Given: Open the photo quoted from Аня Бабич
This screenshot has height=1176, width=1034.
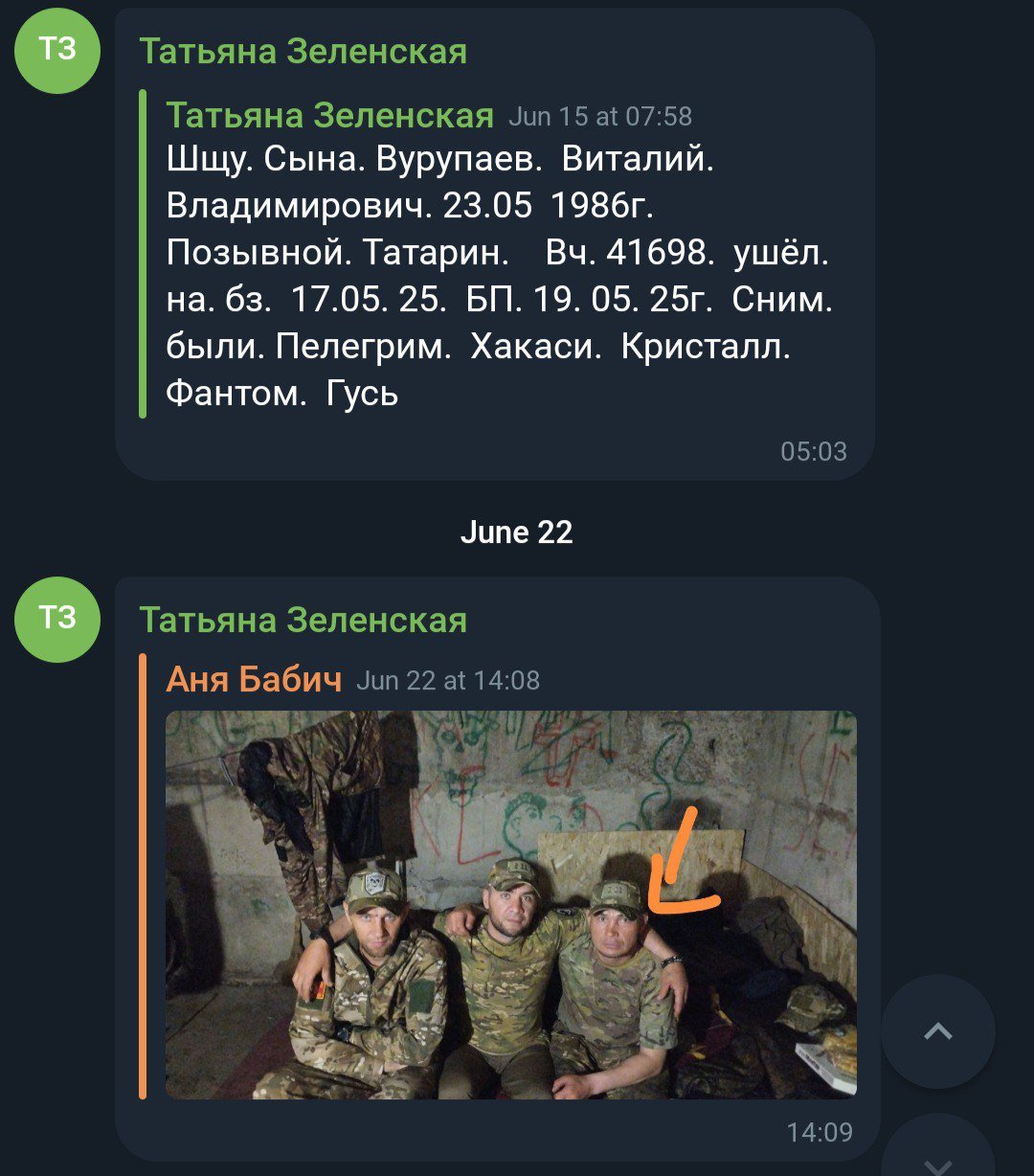Looking at the screenshot, I should 511,904.
